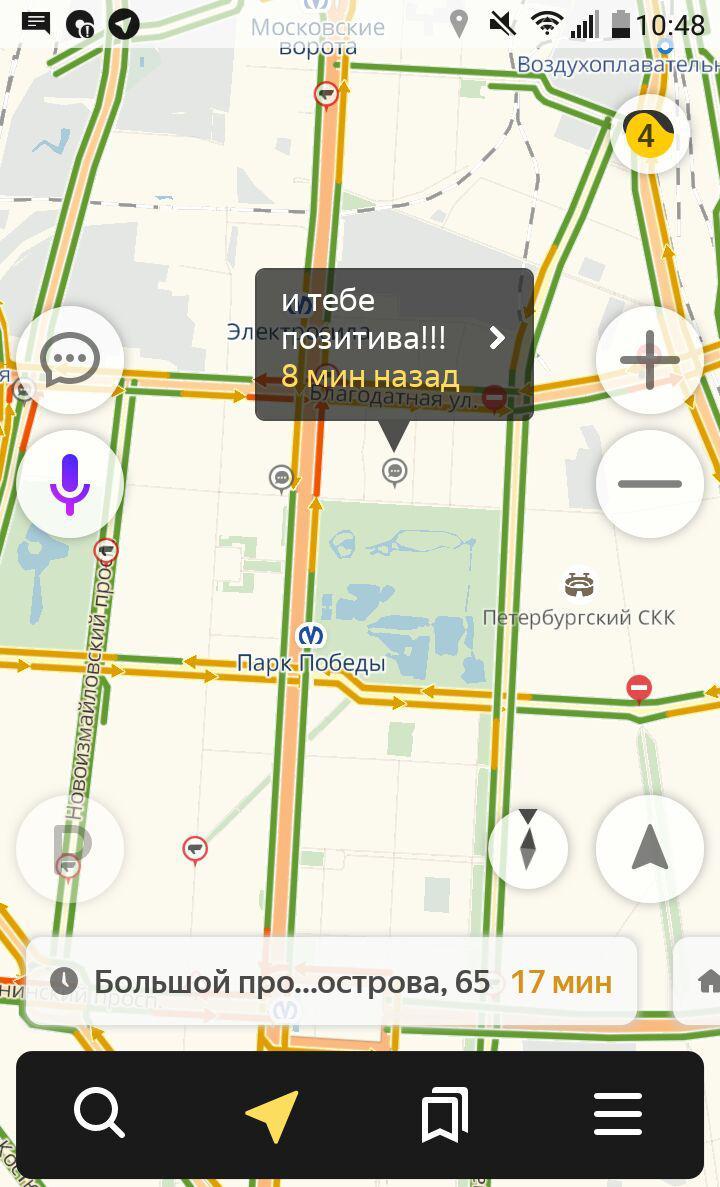Select route to Большой про...острова, 65
The width and height of the screenshot is (720, 1187).
point(332,982)
